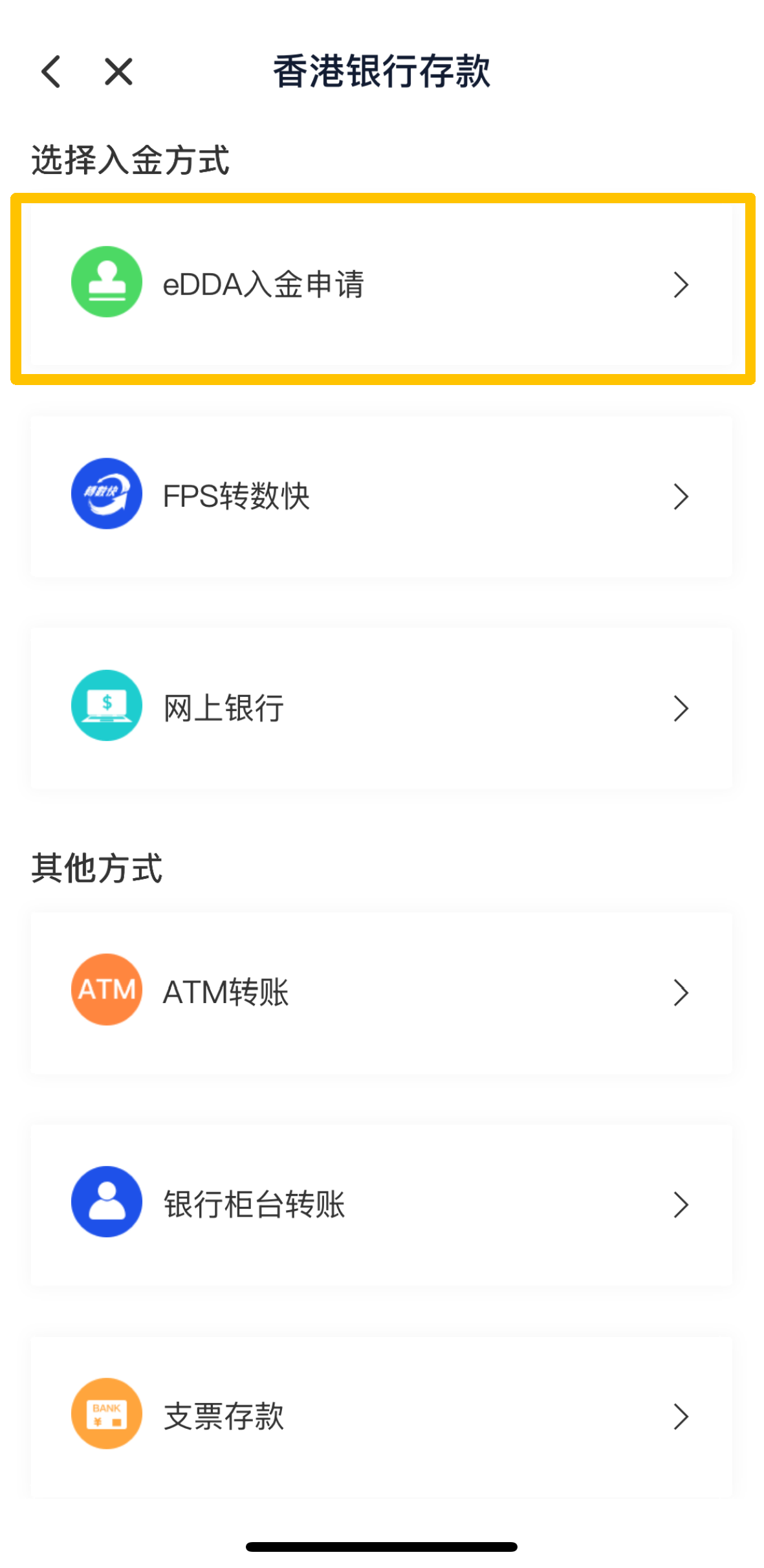
Task: Tap the 香港银行存款 page title
Action: pos(382,72)
